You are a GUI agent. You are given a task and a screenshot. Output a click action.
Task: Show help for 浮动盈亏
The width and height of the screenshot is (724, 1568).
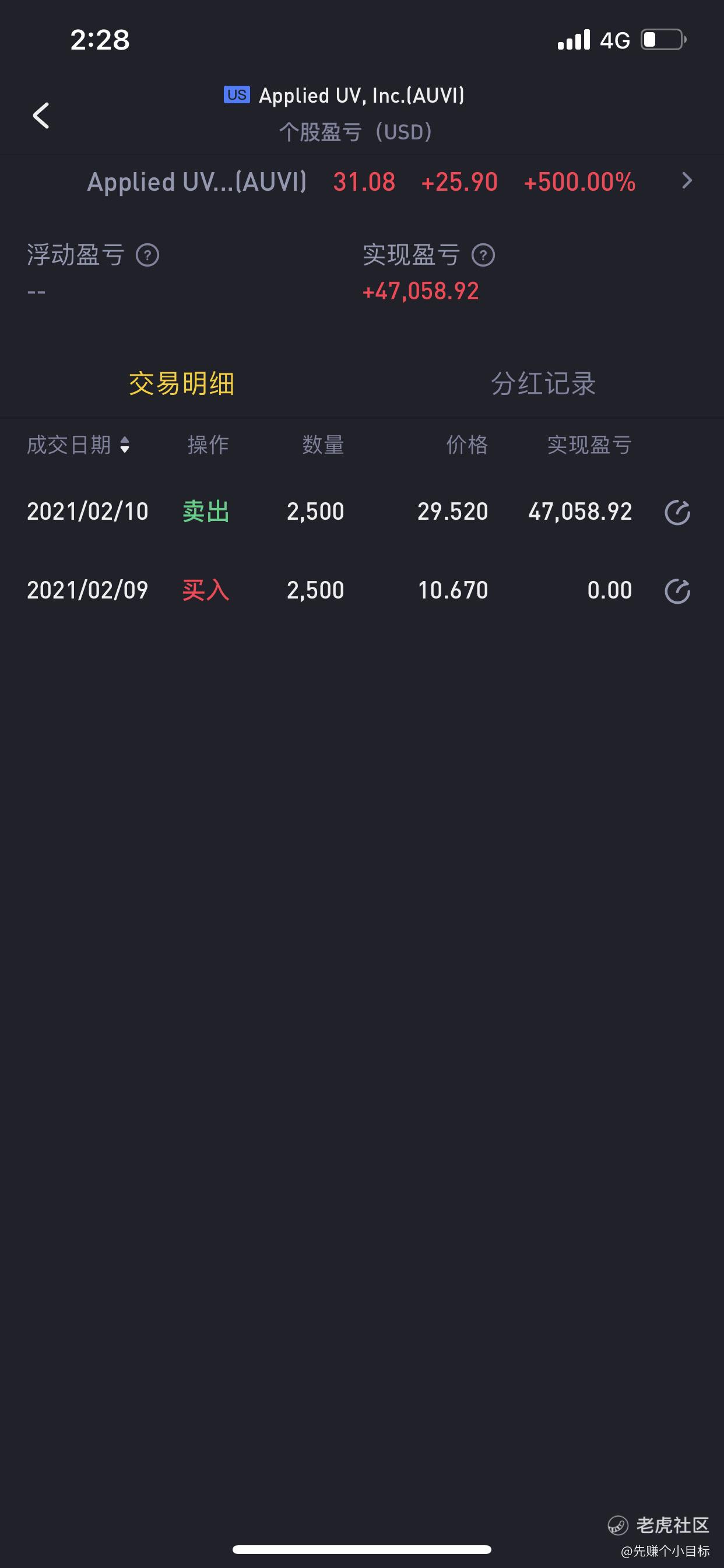[x=147, y=255]
